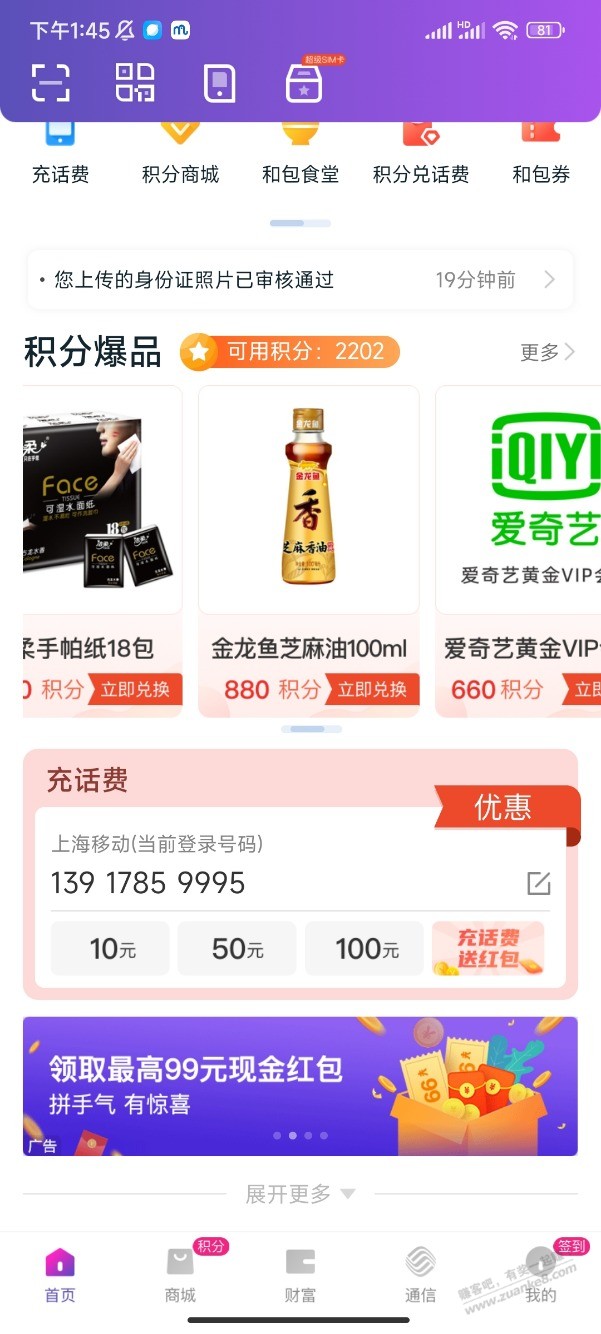The width and height of the screenshot is (601, 1334).
Task: Open the ID photo approved notification
Action: tap(300, 280)
